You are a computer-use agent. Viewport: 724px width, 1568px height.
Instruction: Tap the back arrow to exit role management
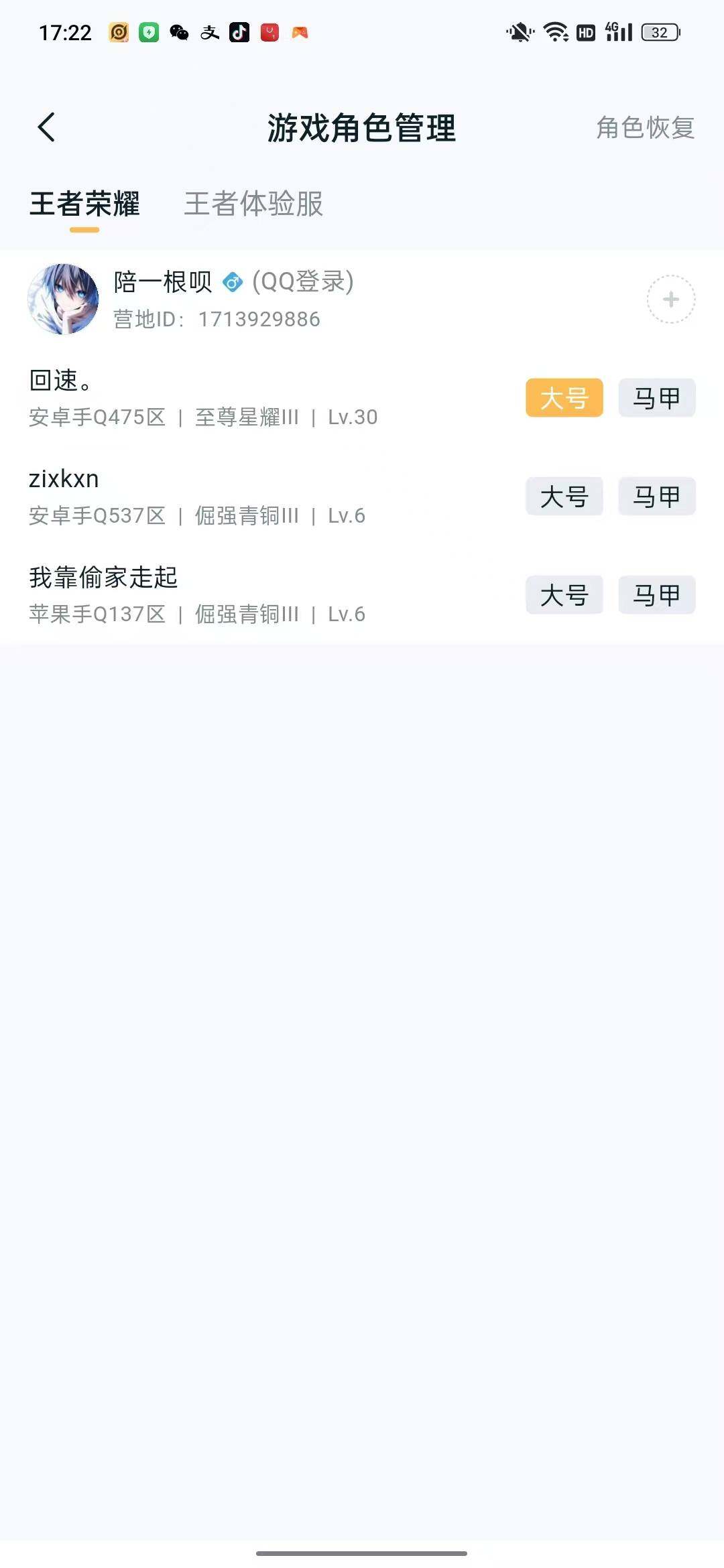pyautogui.click(x=47, y=127)
